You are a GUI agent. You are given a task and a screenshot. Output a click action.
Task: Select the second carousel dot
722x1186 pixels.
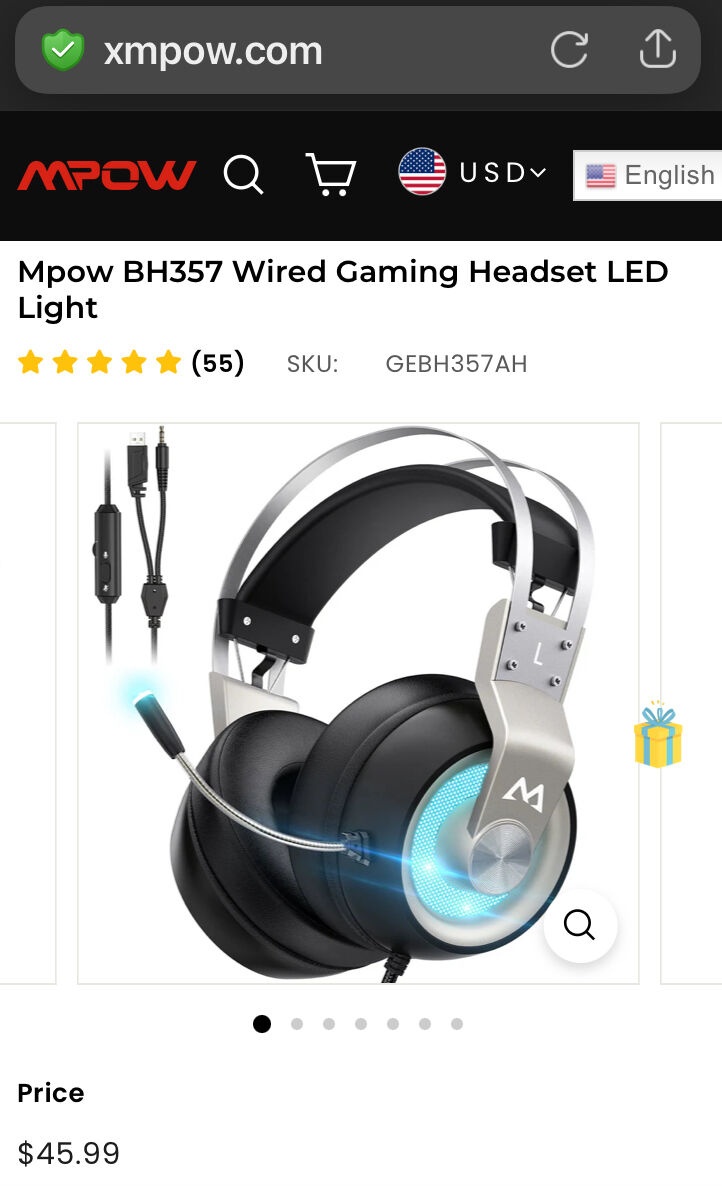click(297, 1024)
